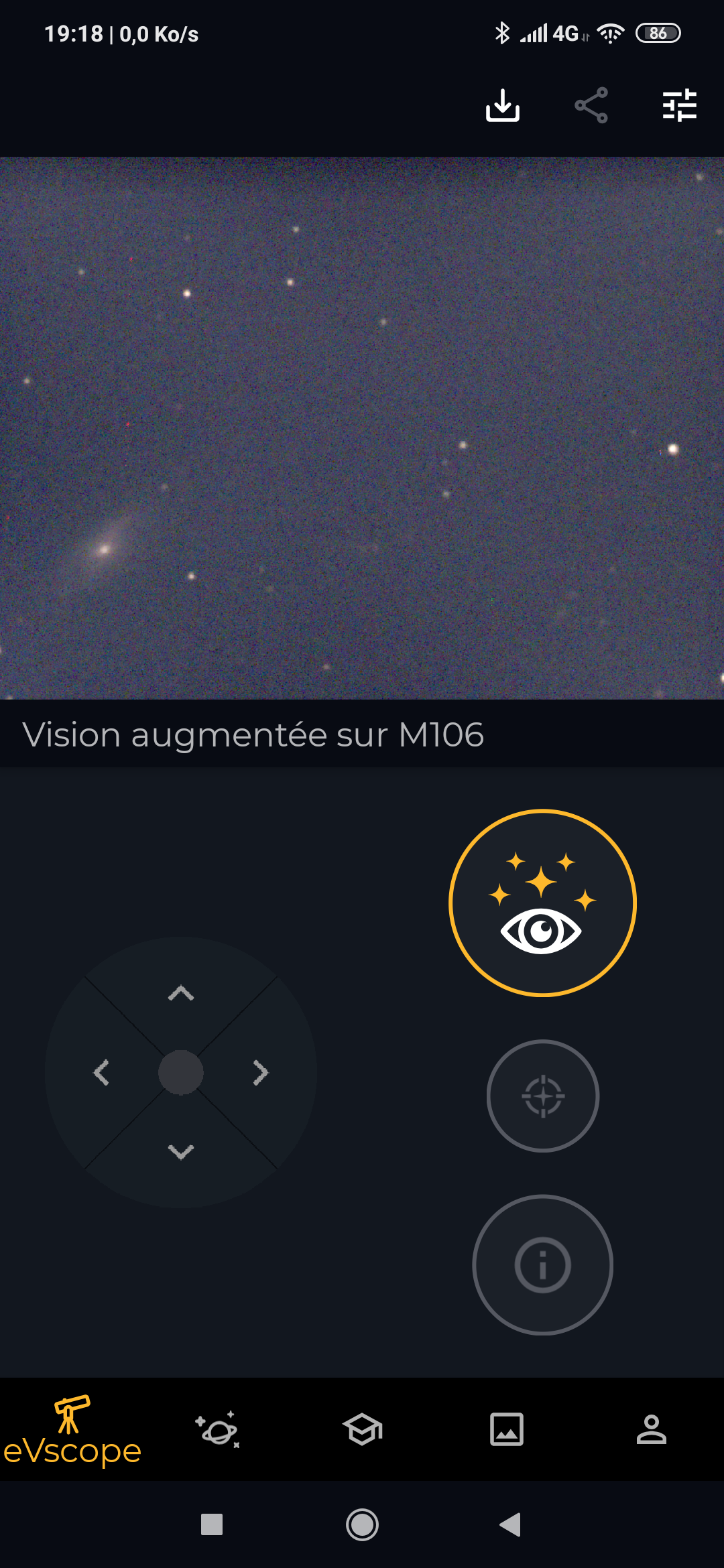Move telescope up with the arrow

click(181, 993)
